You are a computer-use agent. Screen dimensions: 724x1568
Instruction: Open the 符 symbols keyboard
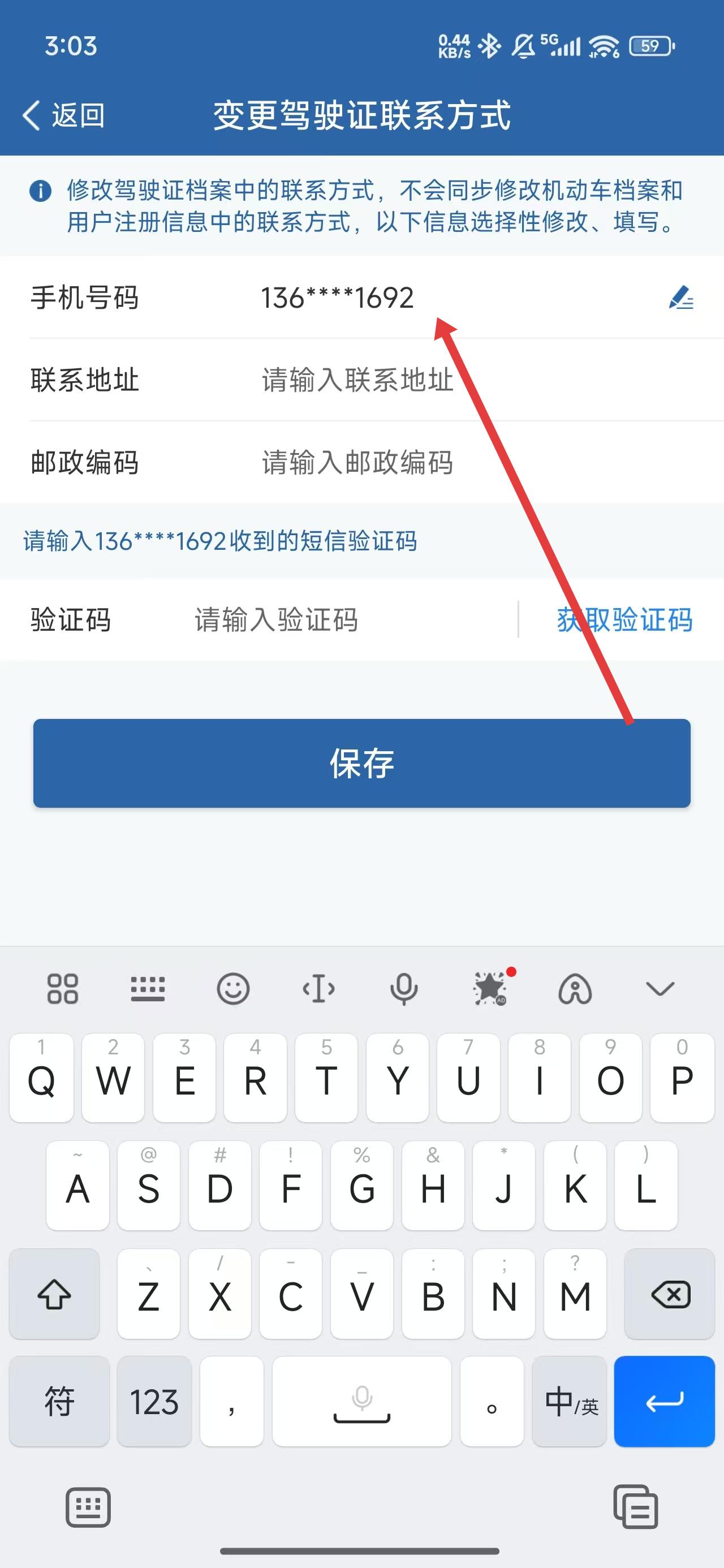click(x=59, y=1402)
